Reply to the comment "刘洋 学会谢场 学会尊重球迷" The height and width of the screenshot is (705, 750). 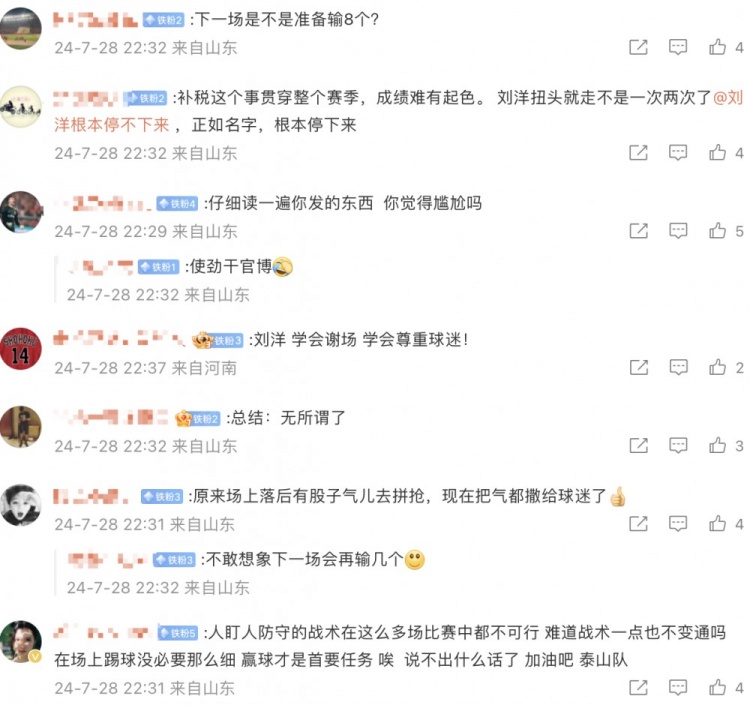click(x=677, y=368)
